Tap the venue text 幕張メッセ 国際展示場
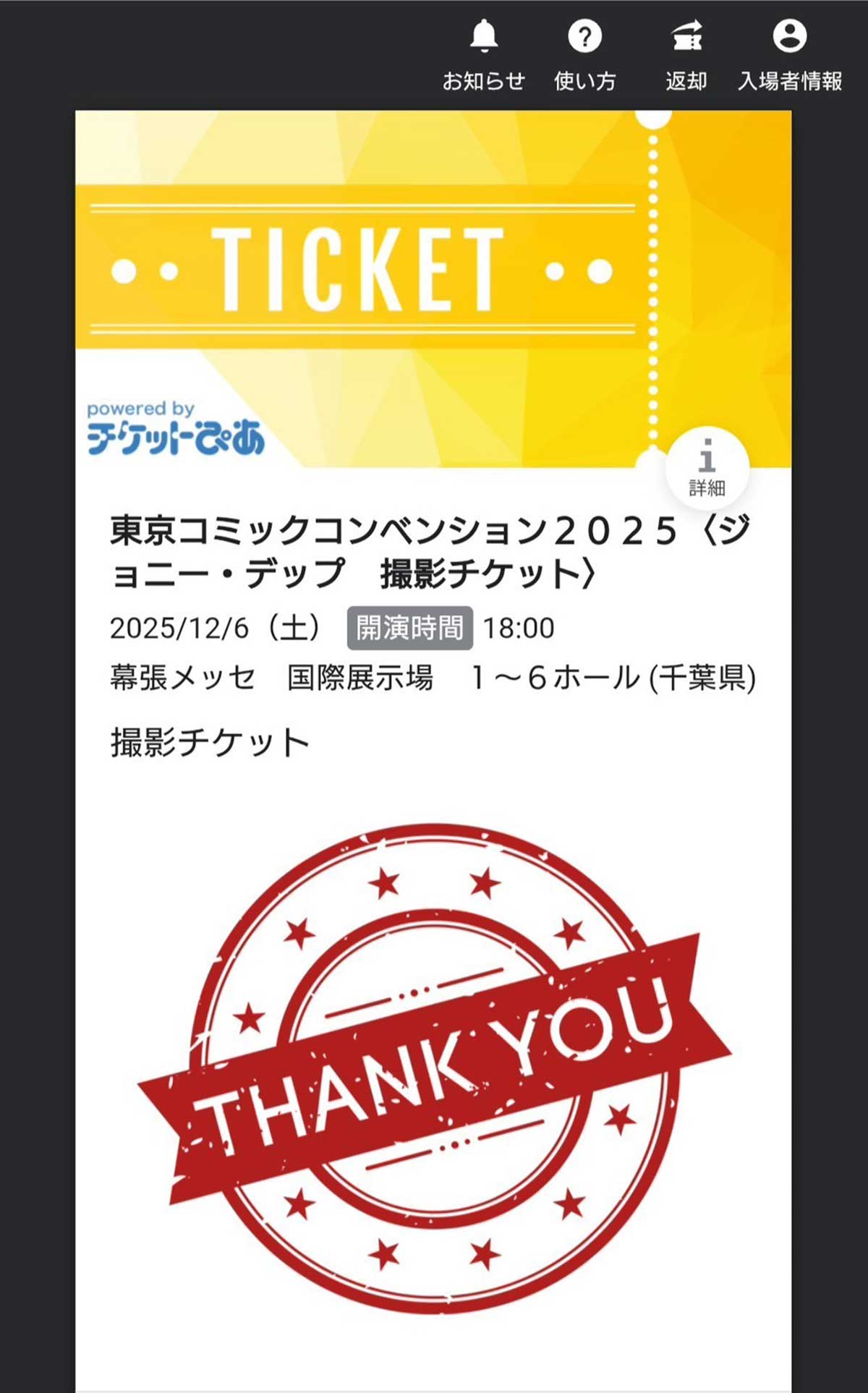 pos(434,681)
